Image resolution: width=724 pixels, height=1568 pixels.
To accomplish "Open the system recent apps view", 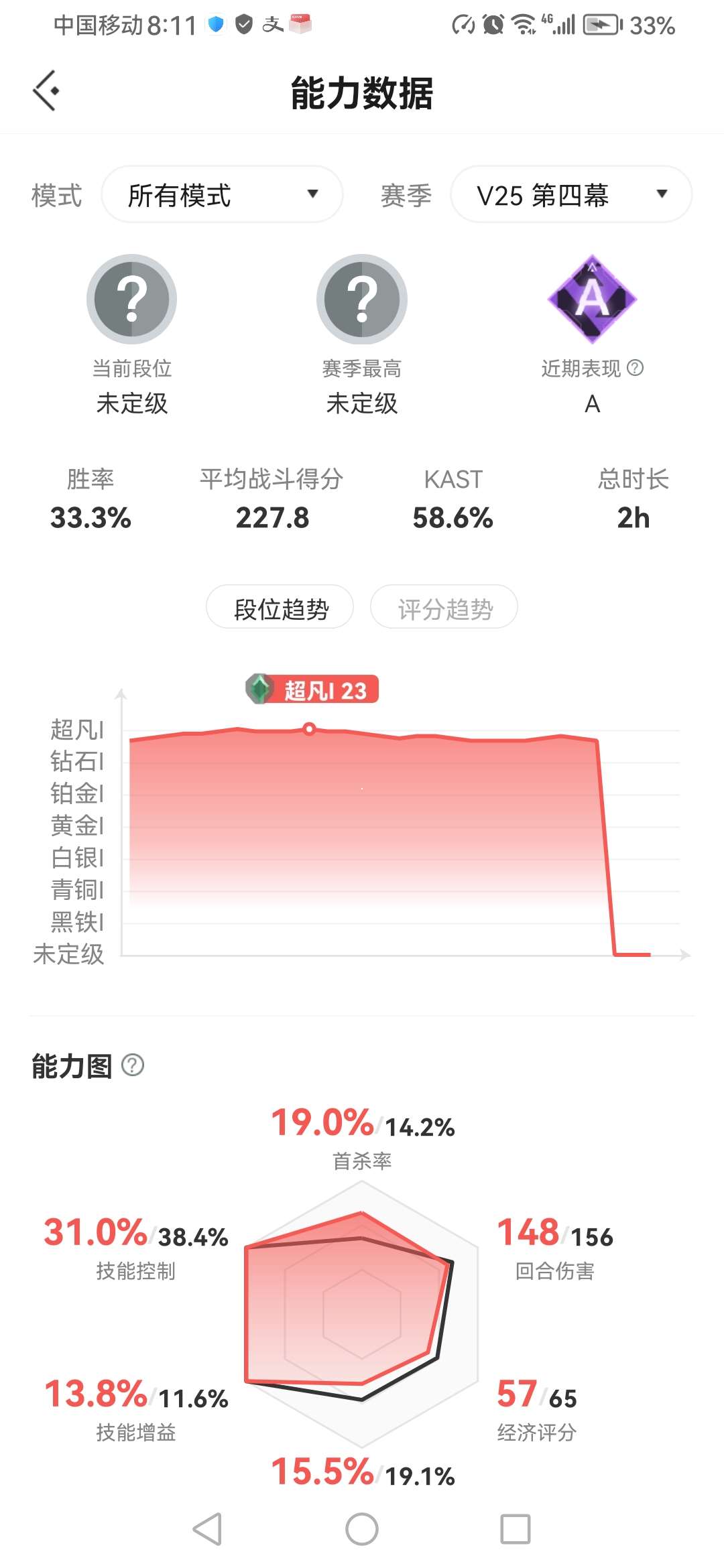I will pyautogui.click(x=515, y=1529).
